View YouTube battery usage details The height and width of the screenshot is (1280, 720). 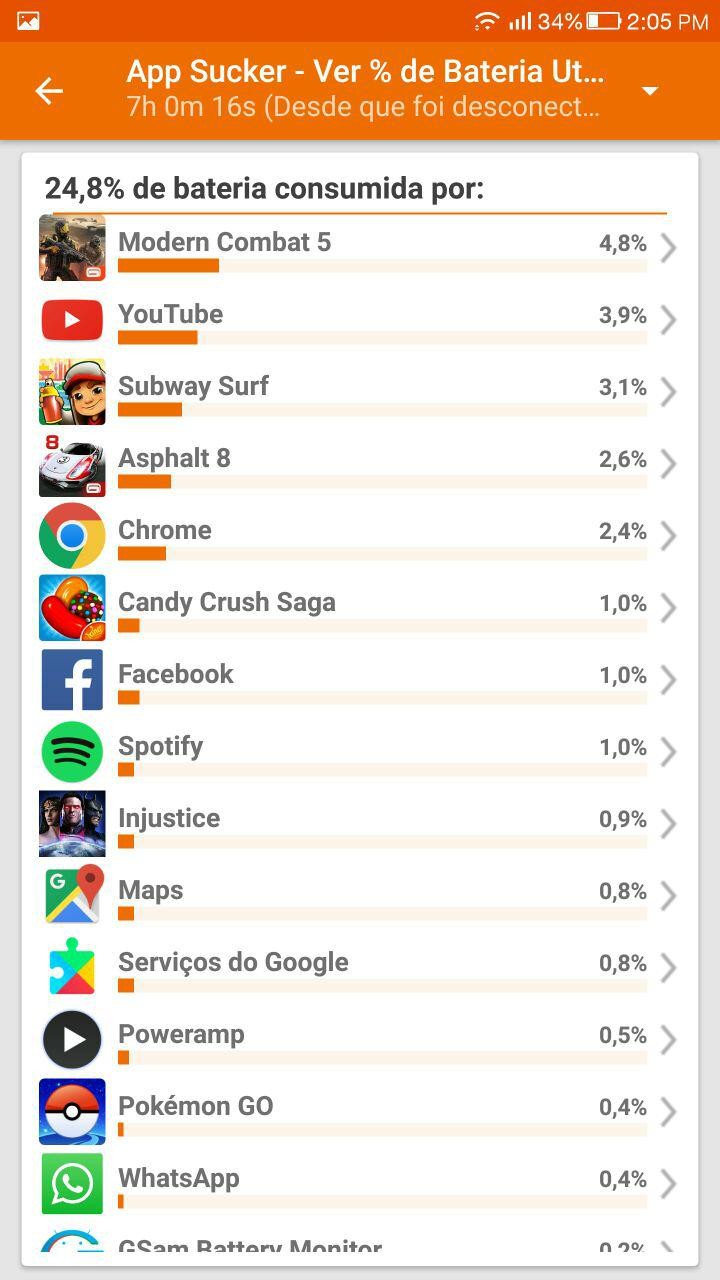pyautogui.click(x=360, y=319)
